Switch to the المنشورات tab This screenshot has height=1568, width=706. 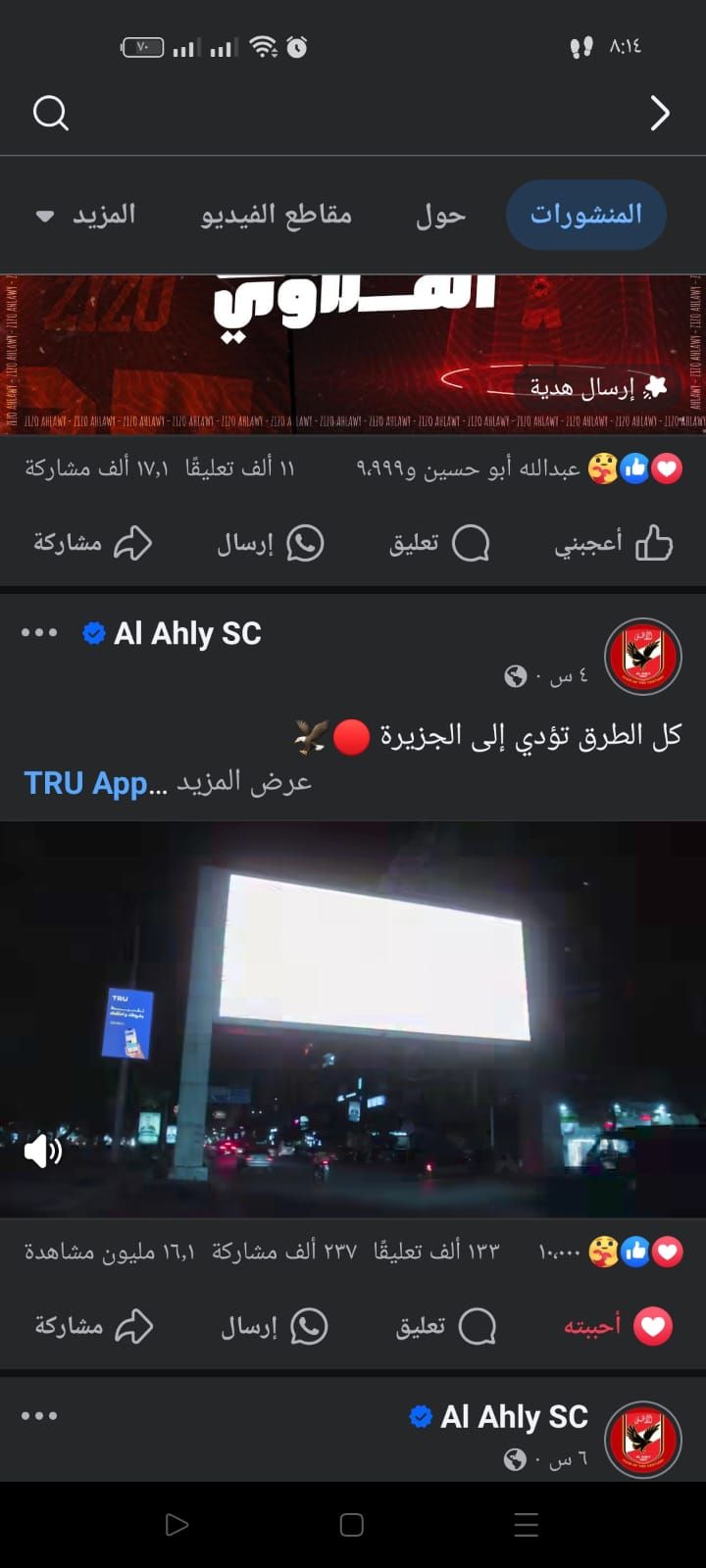585,214
